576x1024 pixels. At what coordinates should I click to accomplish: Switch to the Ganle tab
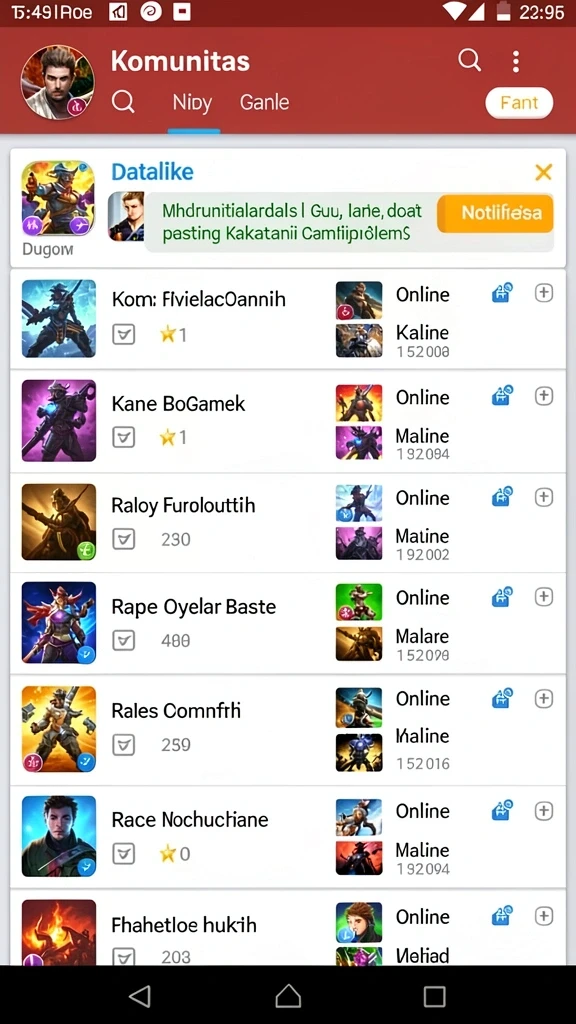point(264,103)
